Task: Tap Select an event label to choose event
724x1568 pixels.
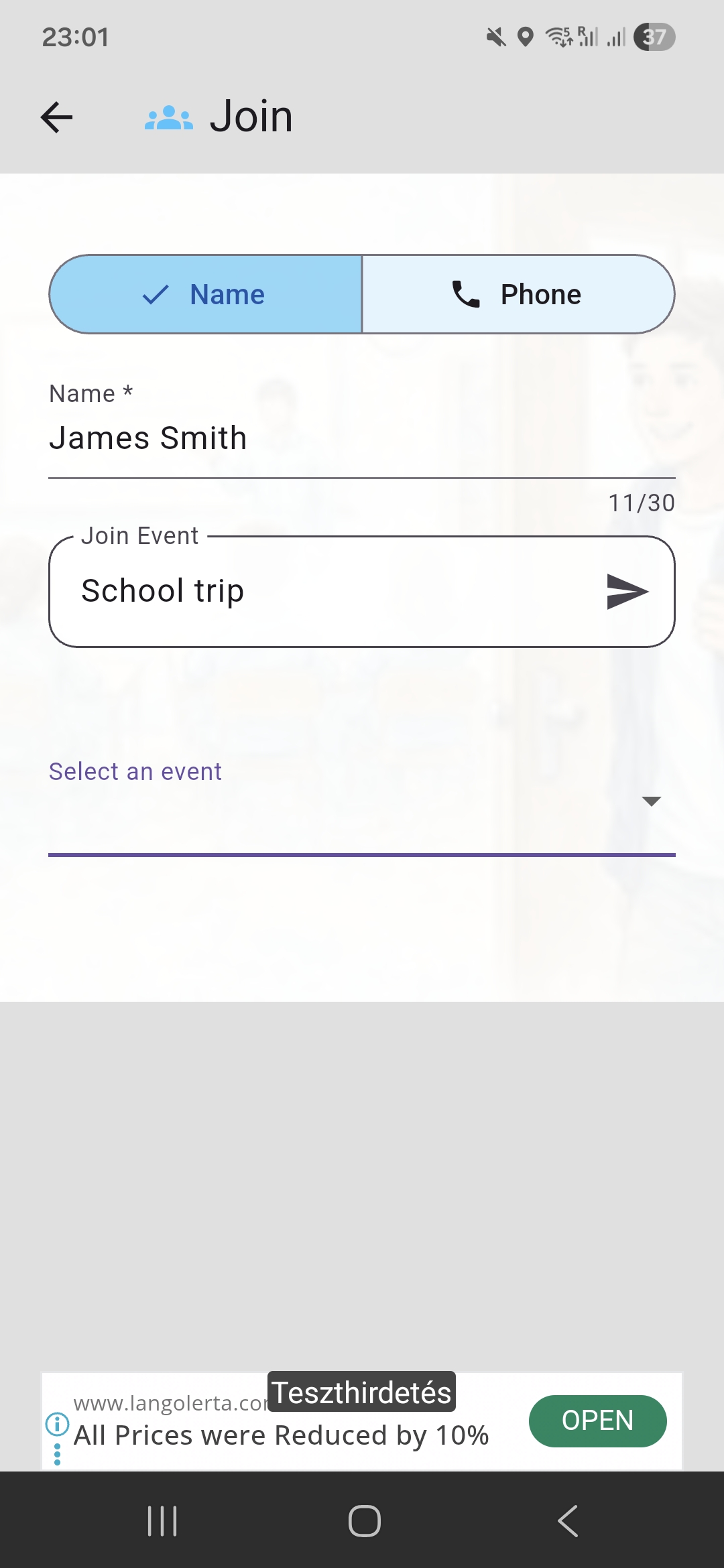Action: (x=134, y=771)
